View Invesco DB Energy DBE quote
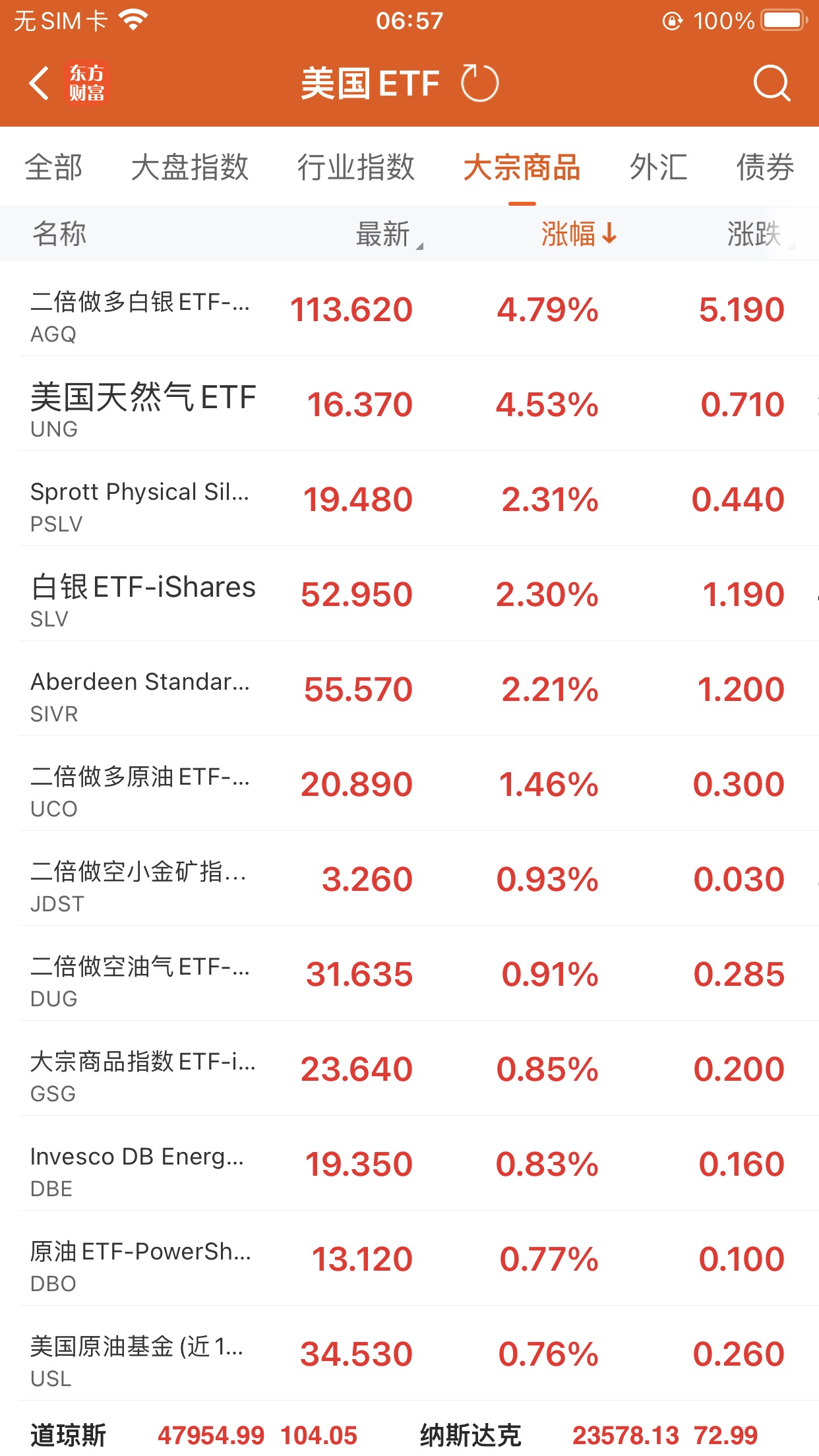819x1456 pixels. [409, 1165]
